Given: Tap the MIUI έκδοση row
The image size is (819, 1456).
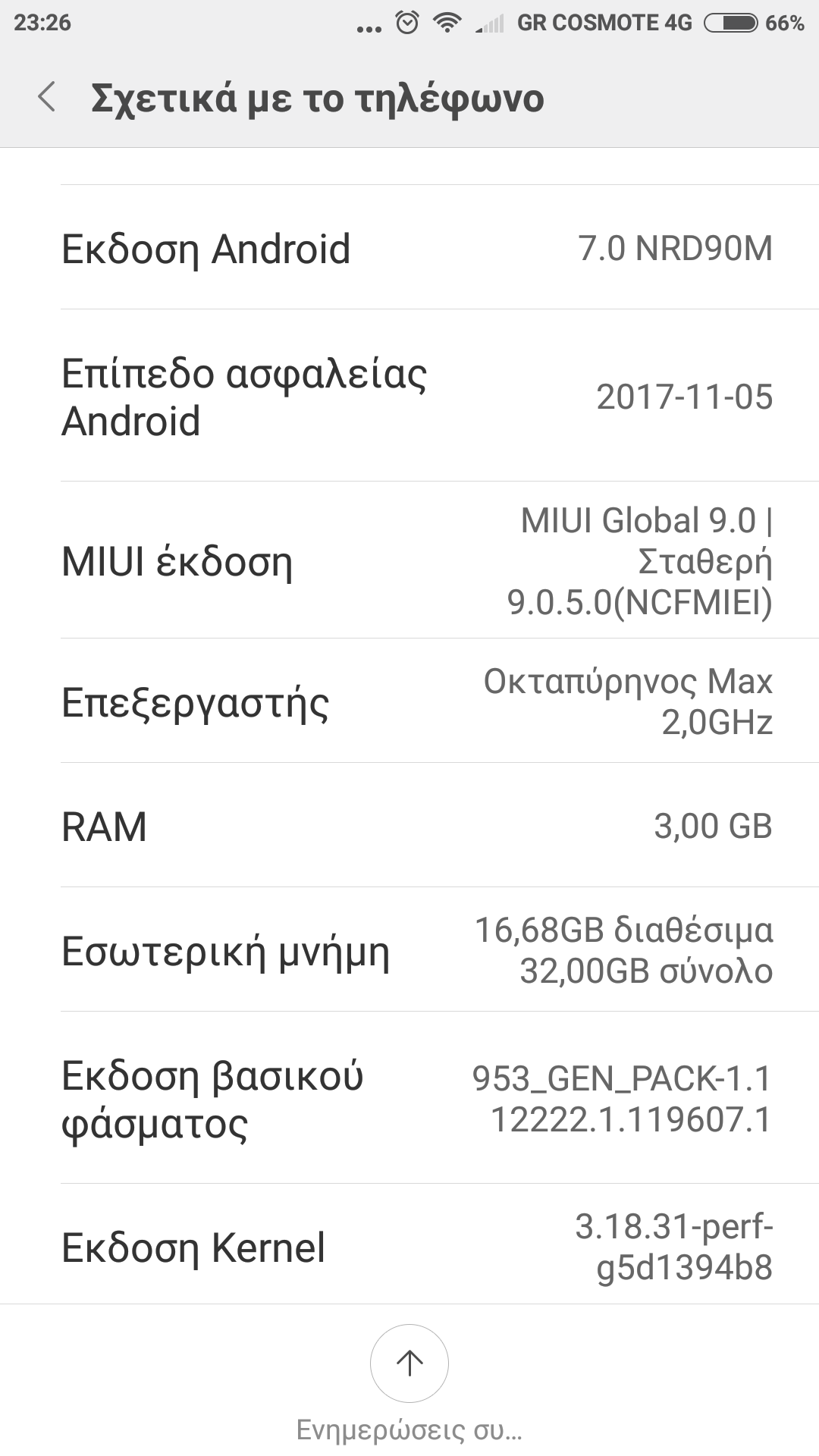Looking at the screenshot, I should [x=409, y=561].
